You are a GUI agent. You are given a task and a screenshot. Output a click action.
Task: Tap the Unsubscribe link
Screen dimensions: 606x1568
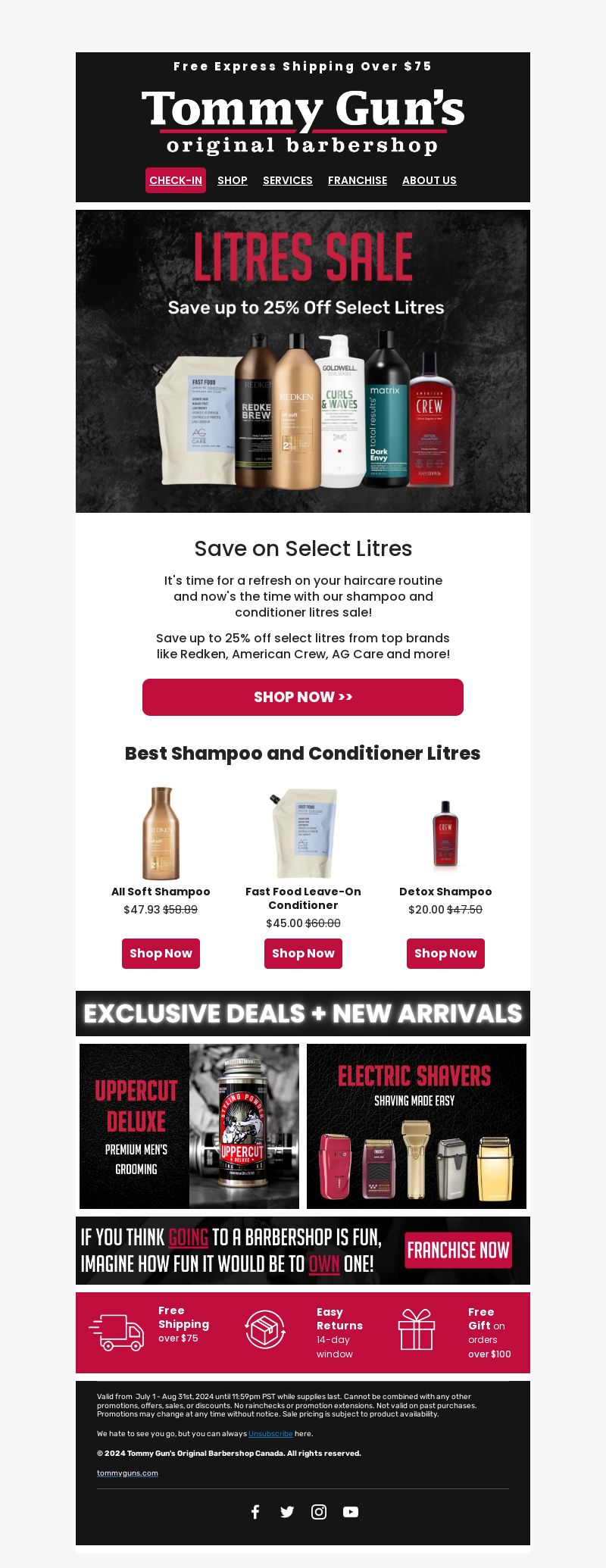tap(270, 1433)
